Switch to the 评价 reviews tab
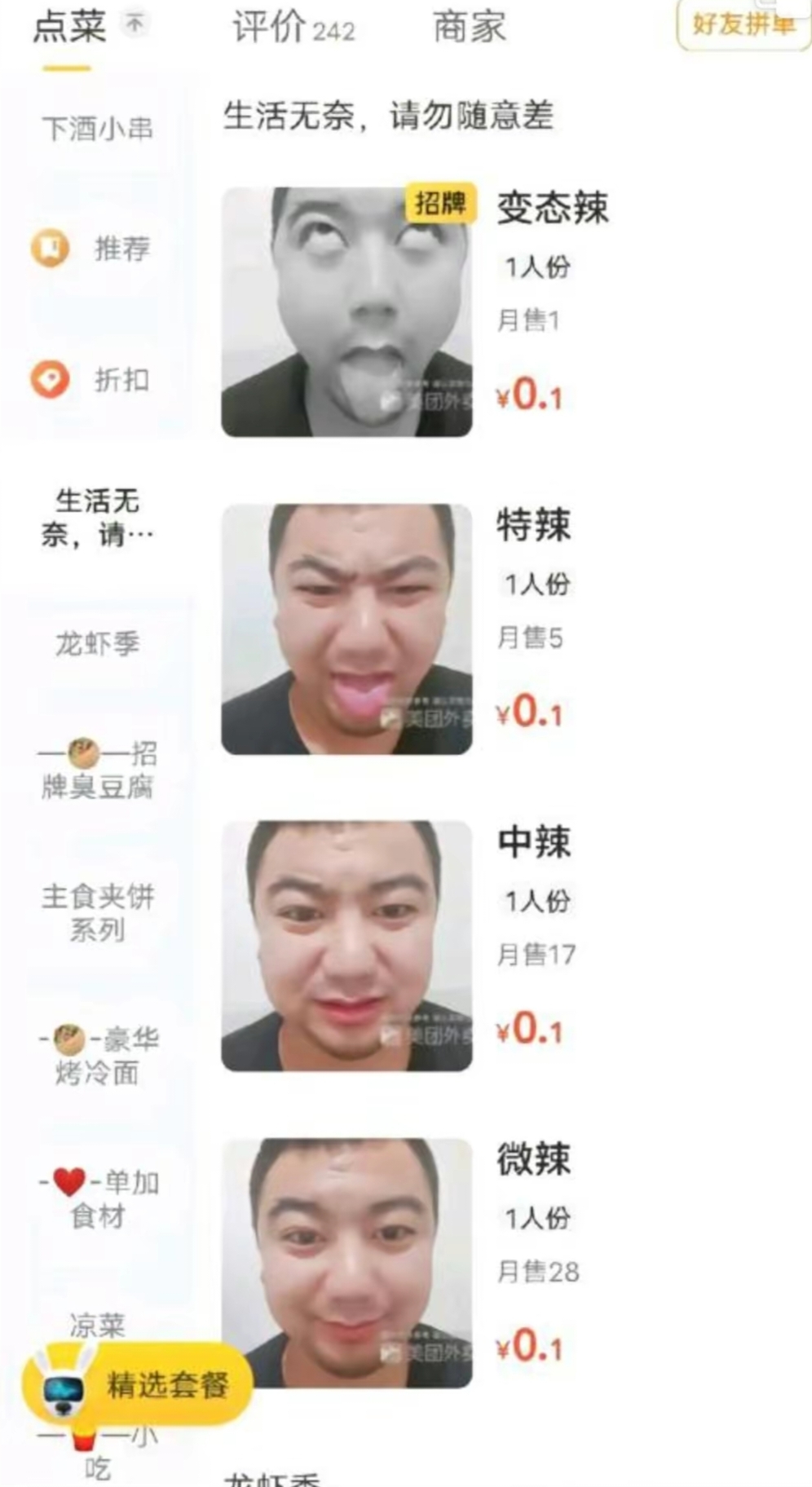The width and height of the screenshot is (812, 1487). [293, 29]
